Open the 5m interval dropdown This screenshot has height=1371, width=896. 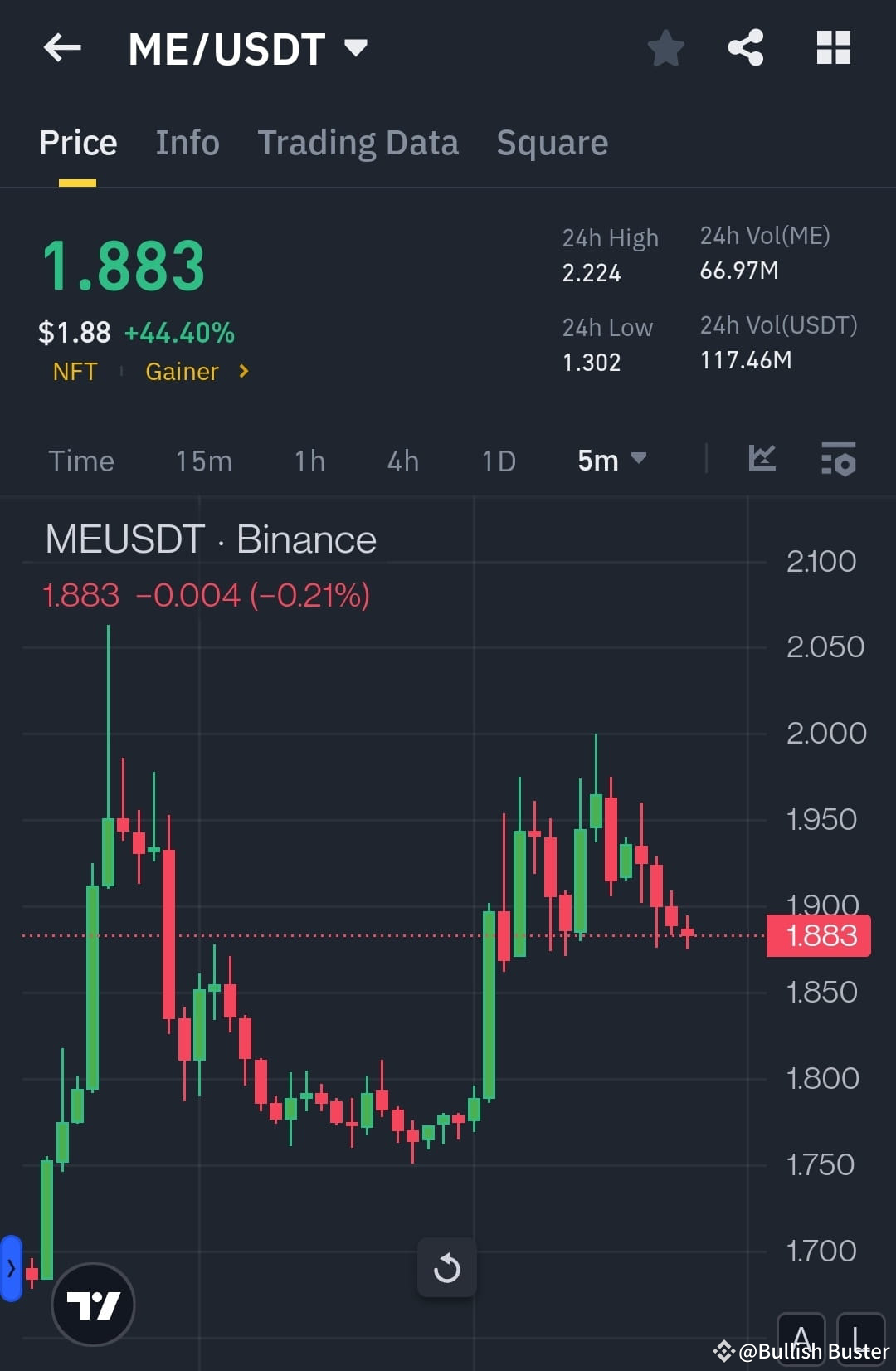(611, 461)
